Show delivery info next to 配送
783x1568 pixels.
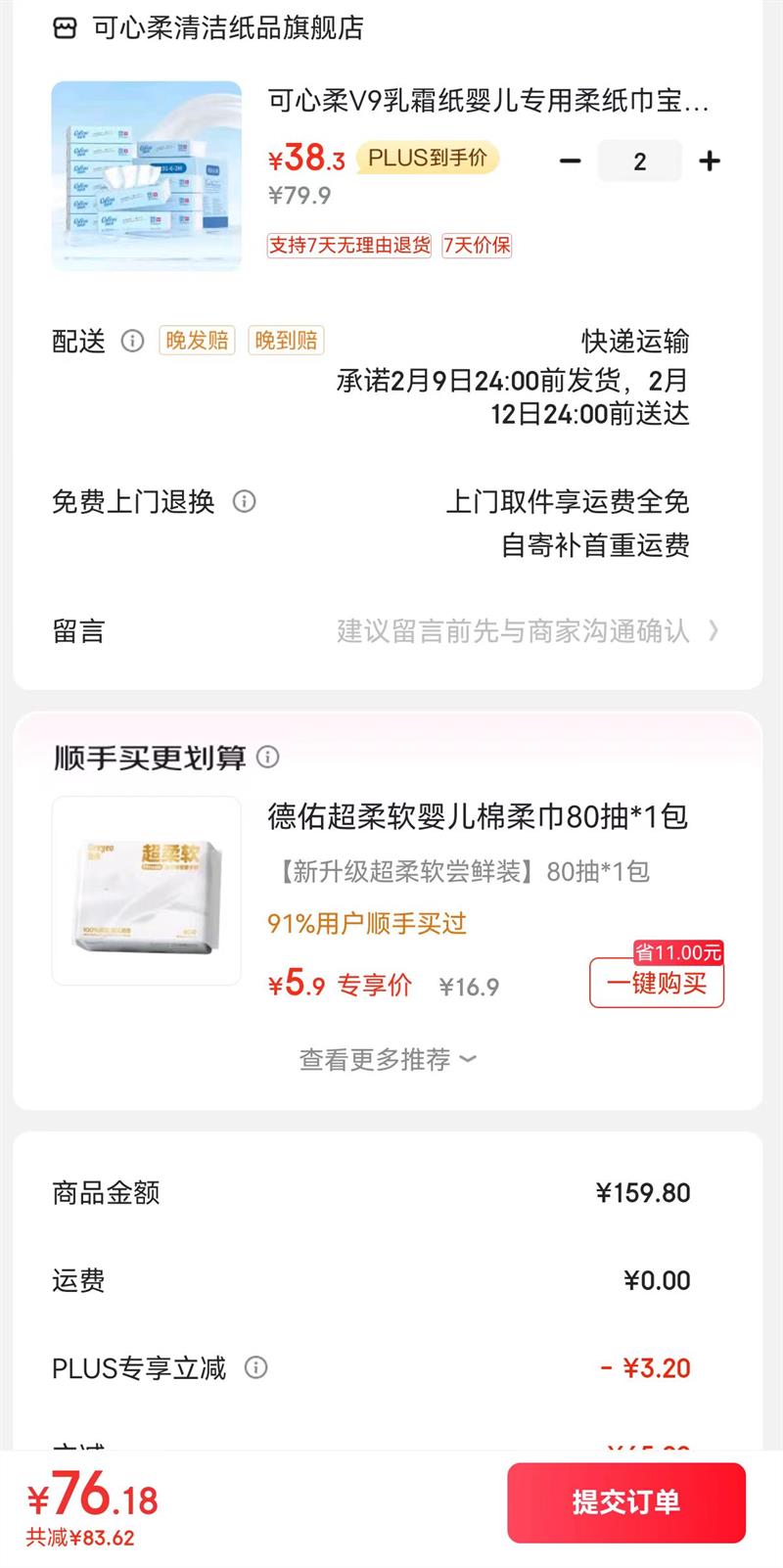tap(132, 341)
